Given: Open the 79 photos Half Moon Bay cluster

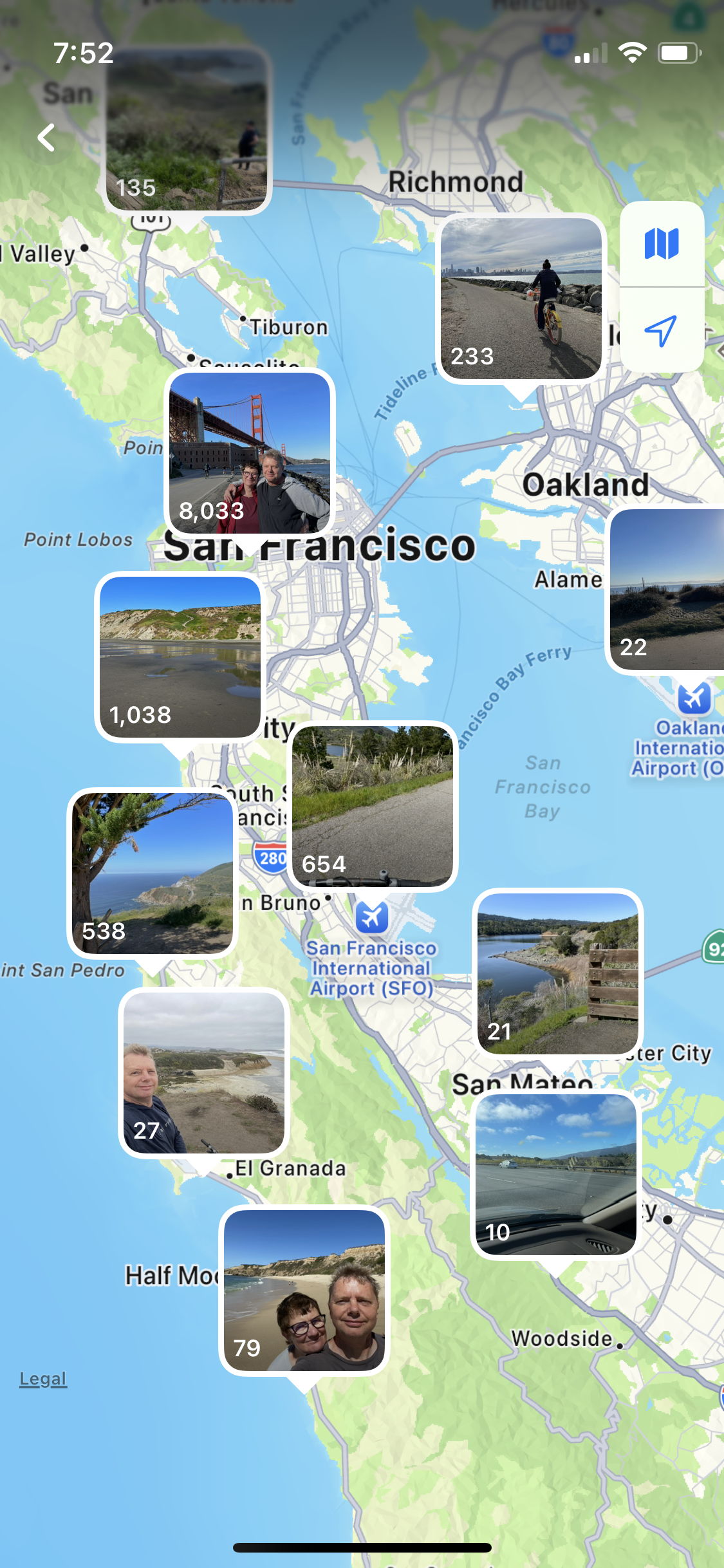Looking at the screenshot, I should click(304, 1291).
